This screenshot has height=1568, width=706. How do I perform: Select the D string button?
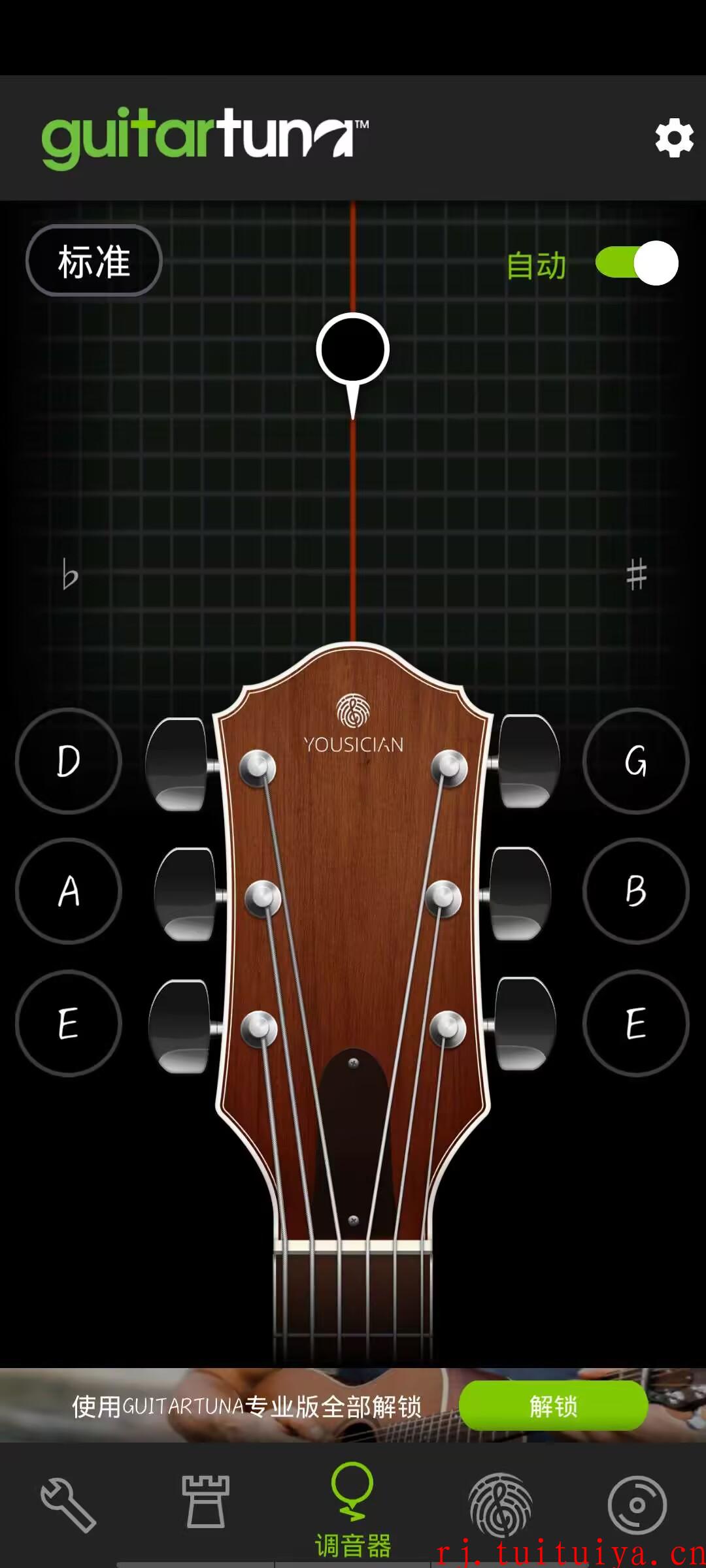point(69,761)
